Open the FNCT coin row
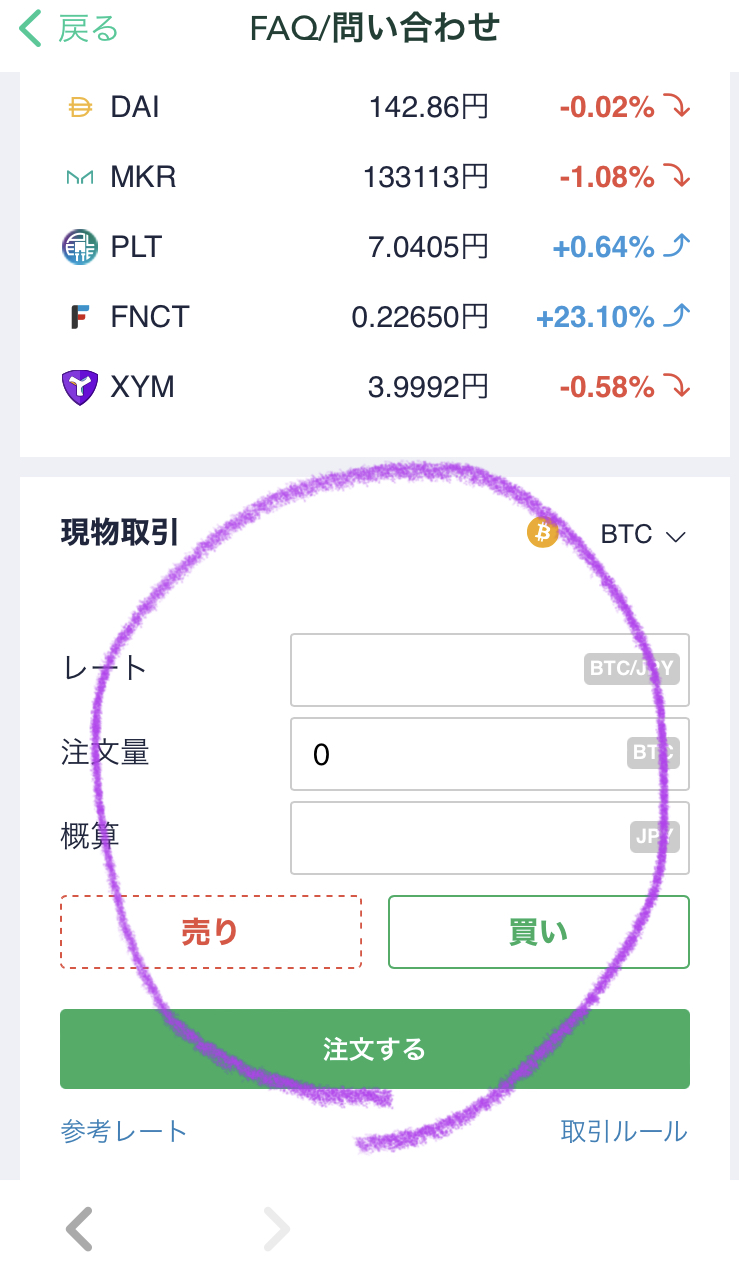 (x=375, y=317)
